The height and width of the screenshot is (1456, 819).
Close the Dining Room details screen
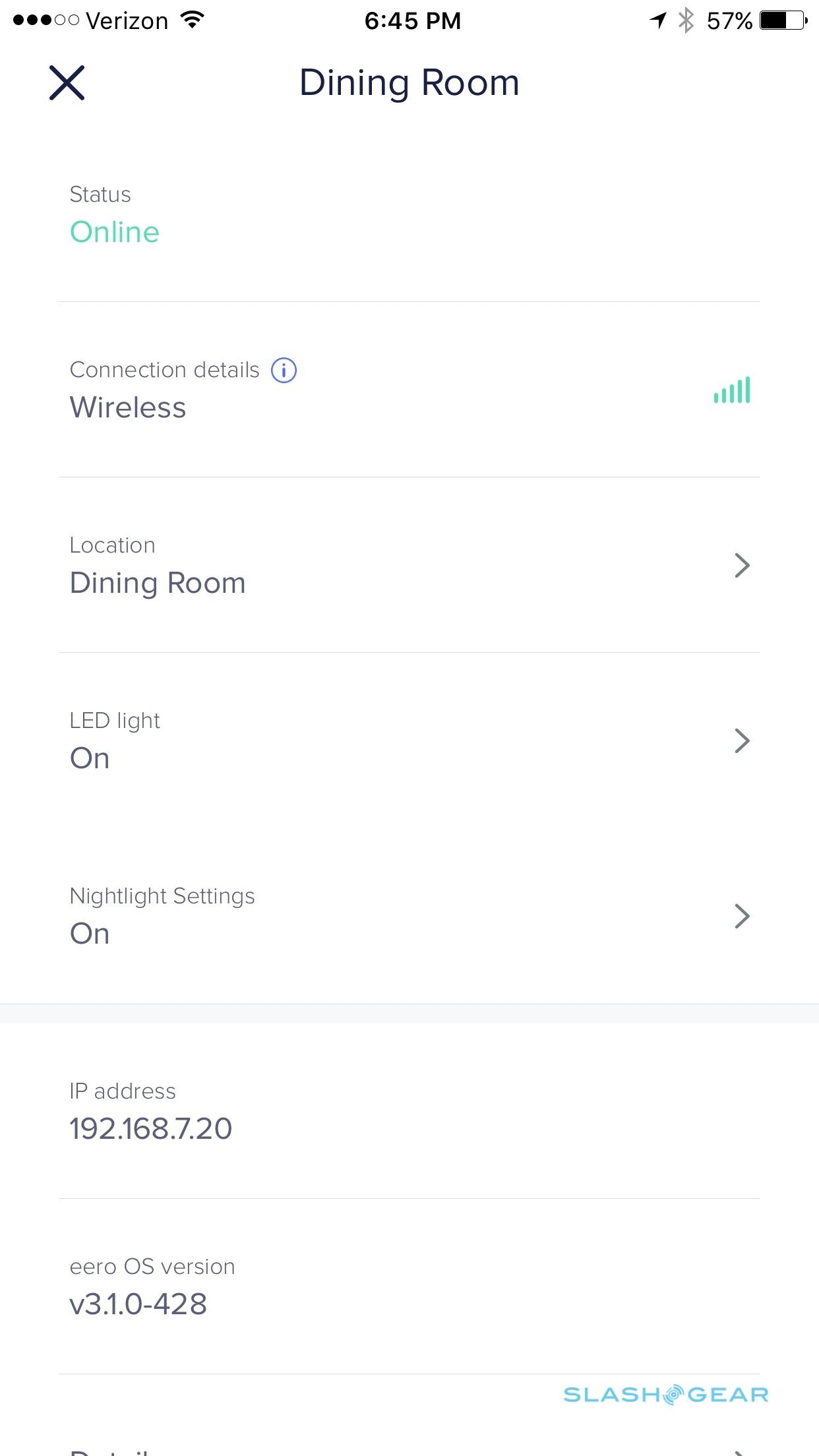click(67, 83)
